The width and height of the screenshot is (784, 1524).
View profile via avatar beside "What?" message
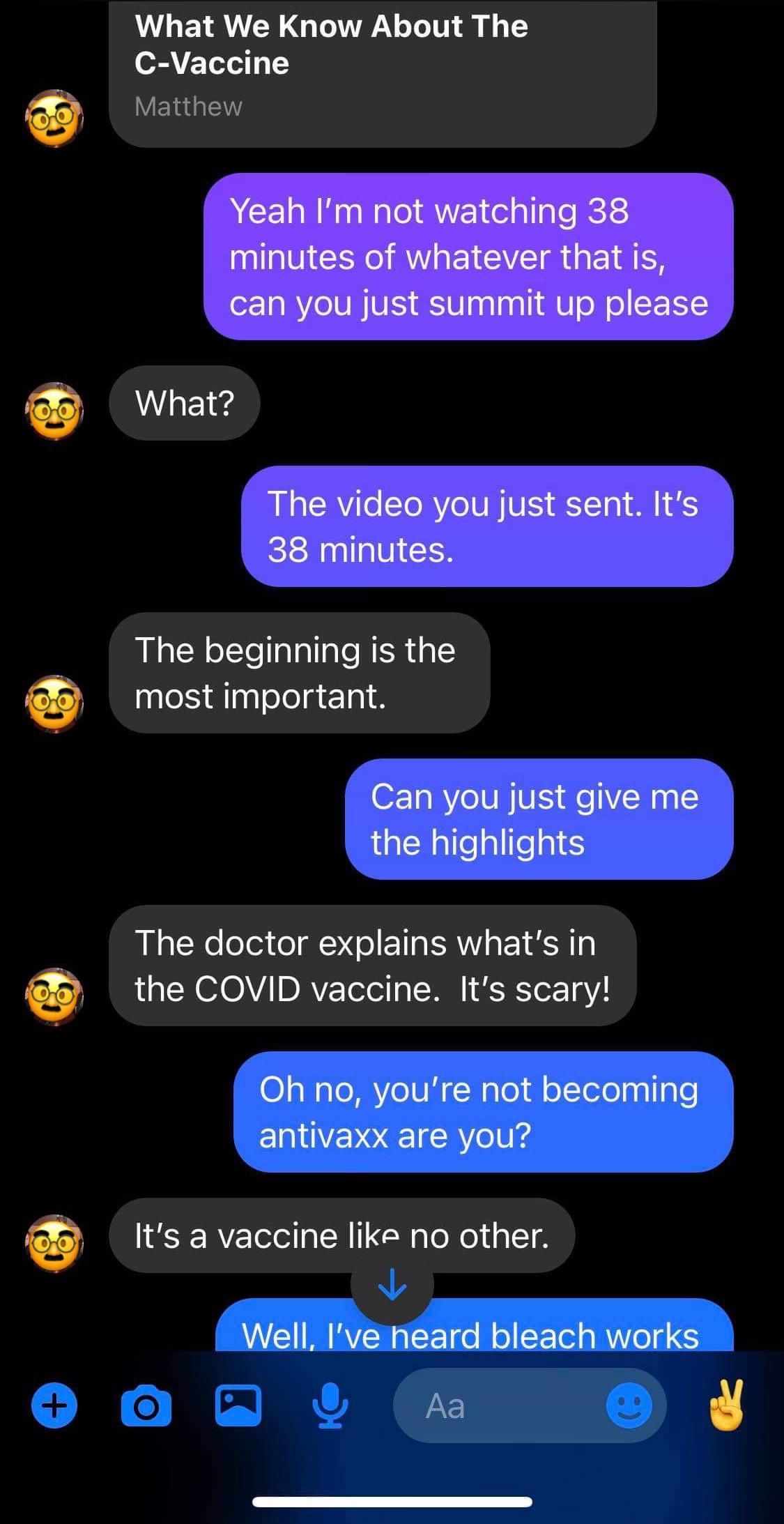point(54,411)
